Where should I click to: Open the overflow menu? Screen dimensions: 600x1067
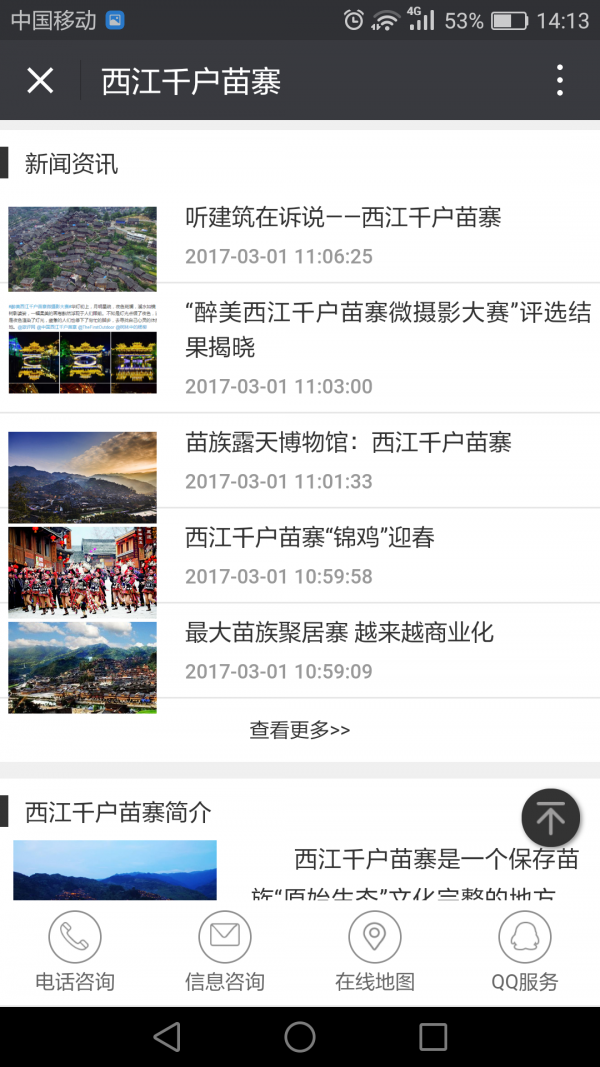[560, 81]
